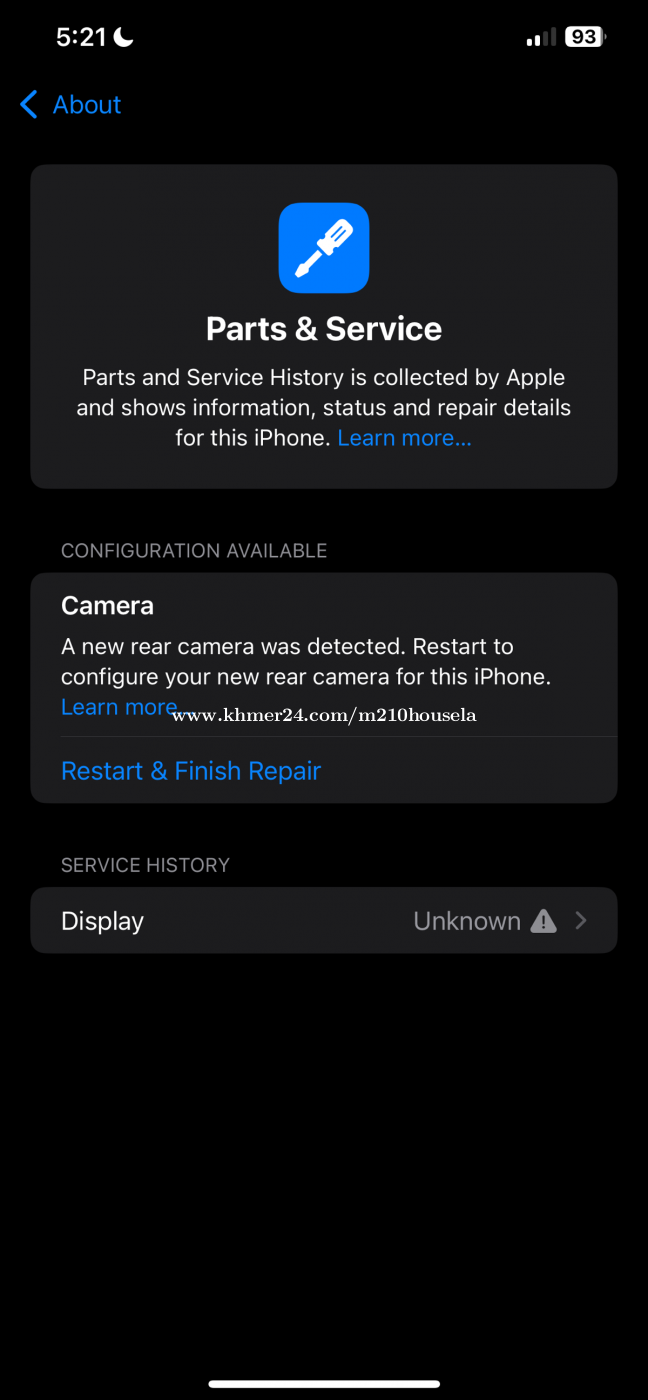Go back to the About page
This screenshot has width=648, height=1400.
pyautogui.click(x=71, y=105)
